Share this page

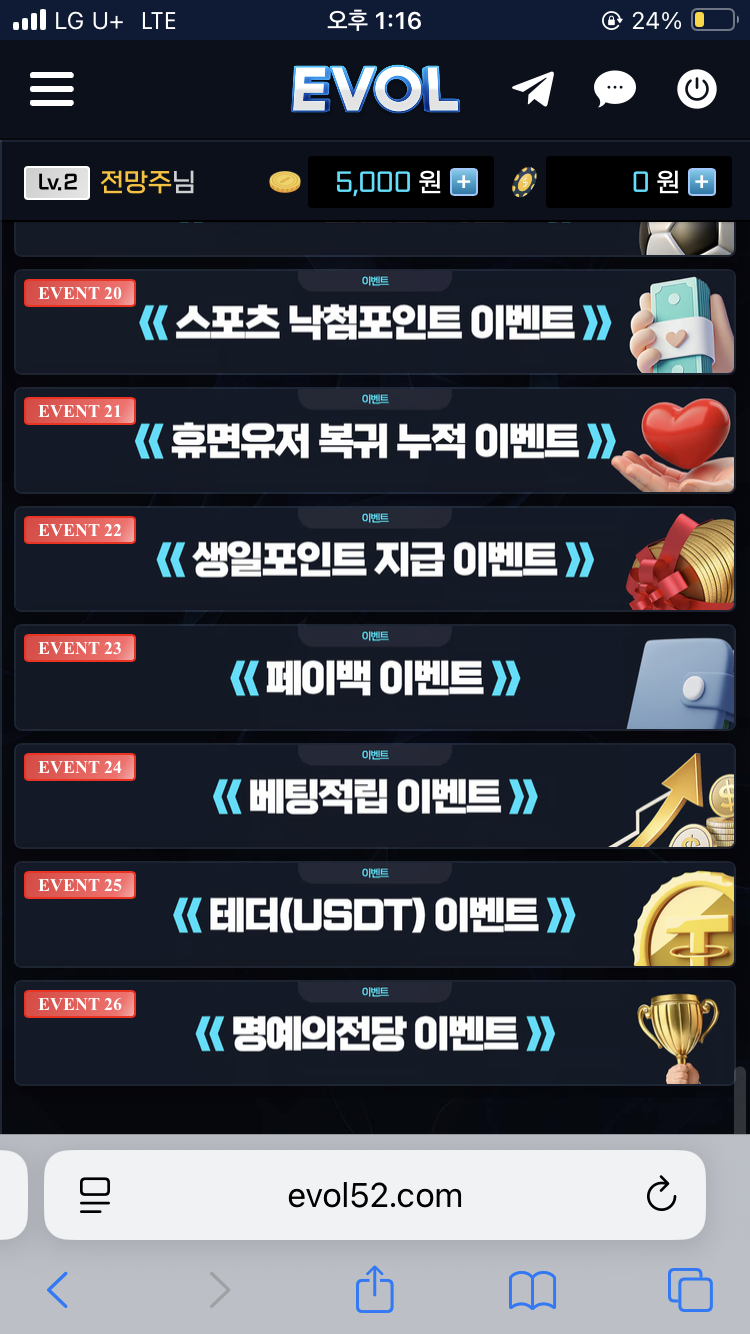point(375,1289)
